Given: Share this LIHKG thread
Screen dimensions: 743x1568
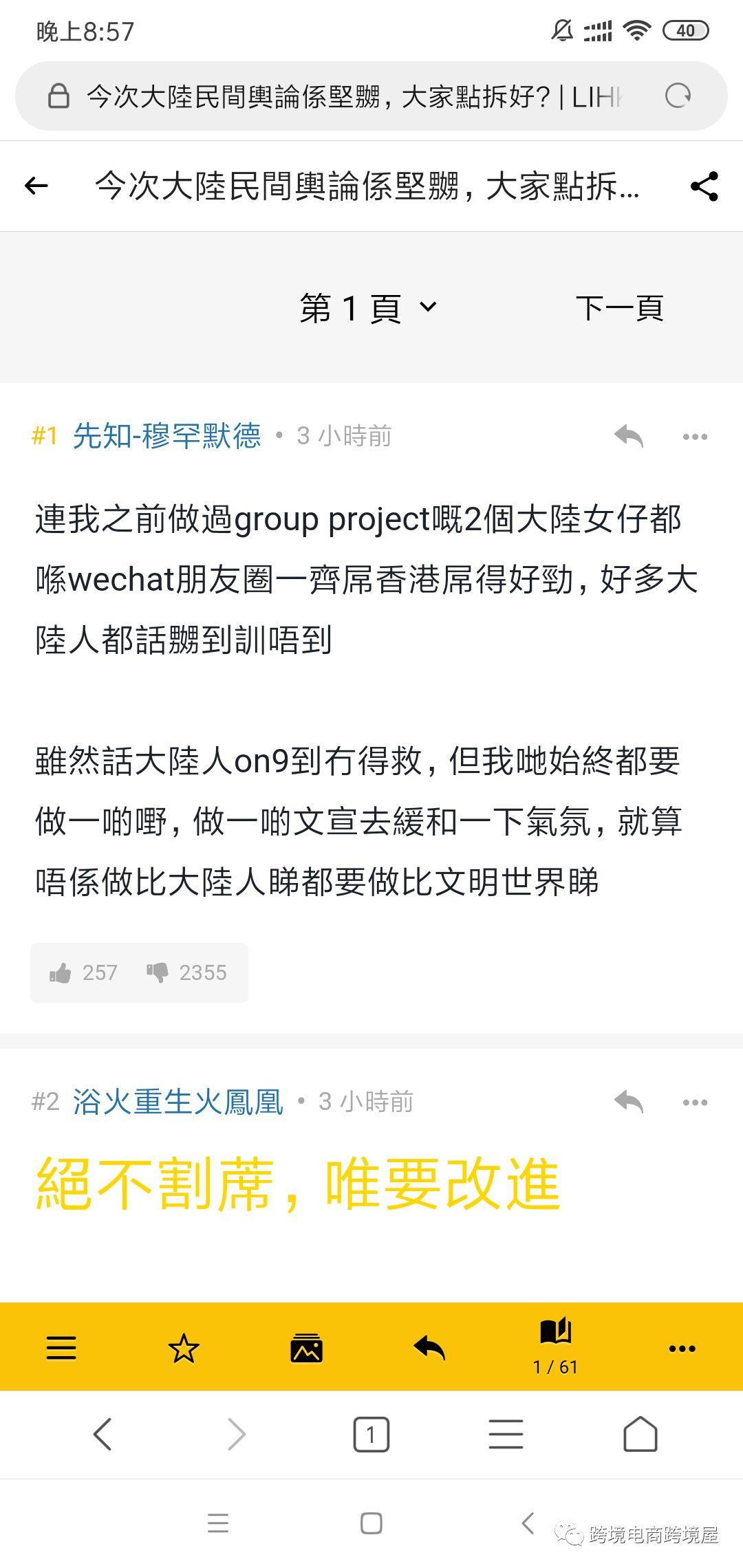Looking at the screenshot, I should pyautogui.click(x=704, y=186).
